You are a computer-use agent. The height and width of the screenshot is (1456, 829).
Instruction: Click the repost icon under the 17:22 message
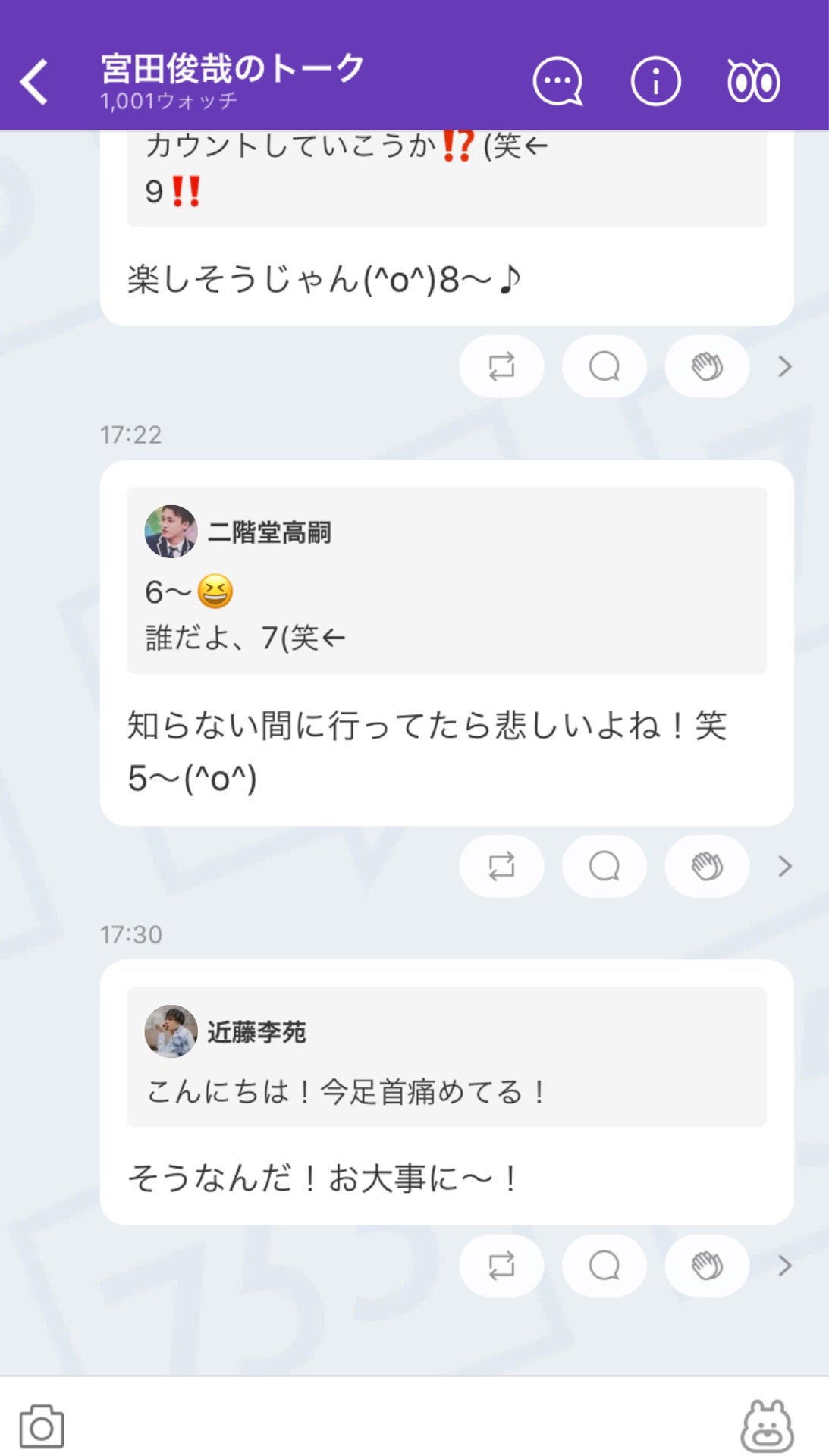tap(501, 866)
